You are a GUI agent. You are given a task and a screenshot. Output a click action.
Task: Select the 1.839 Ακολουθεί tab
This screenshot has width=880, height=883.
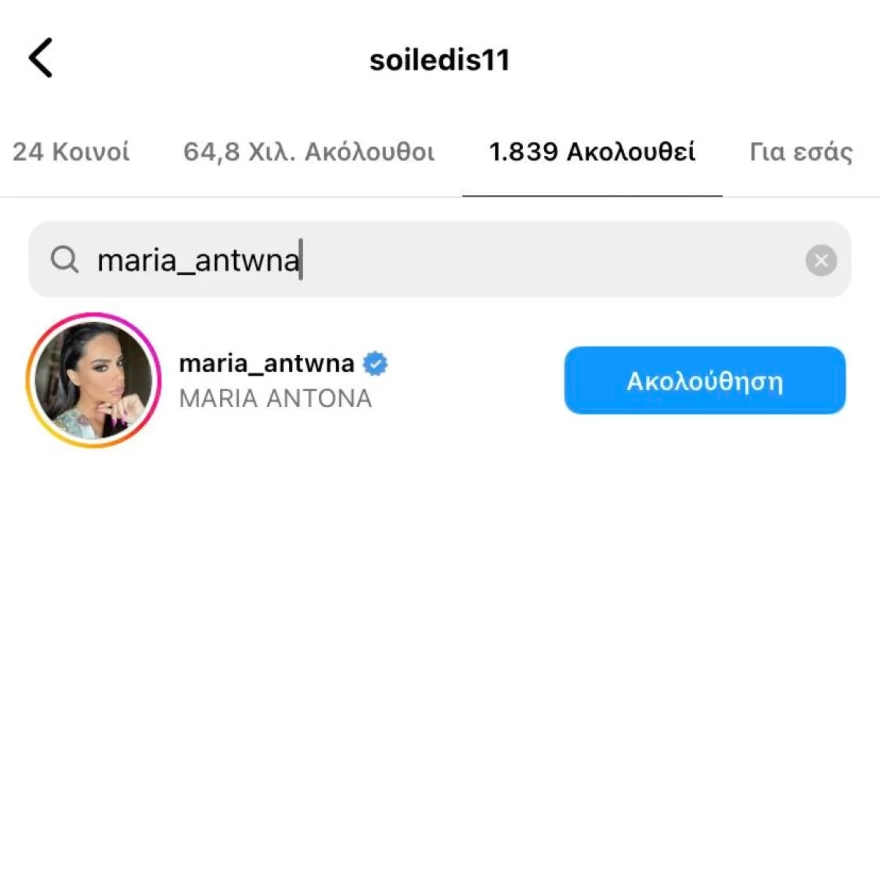click(592, 153)
